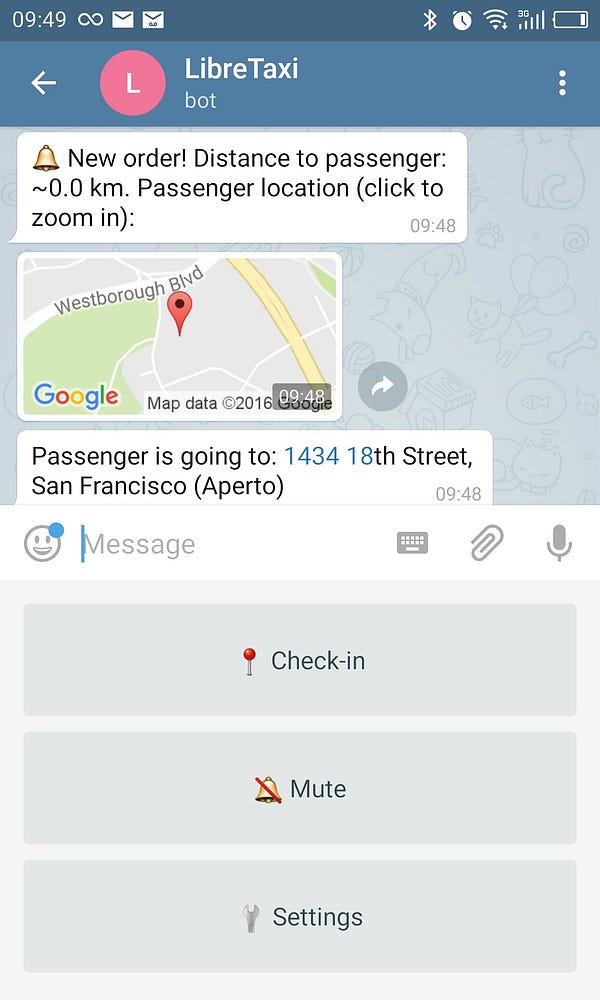The width and height of the screenshot is (600, 1000).
Task: Open the three-dot overflow menu
Action: (x=562, y=84)
